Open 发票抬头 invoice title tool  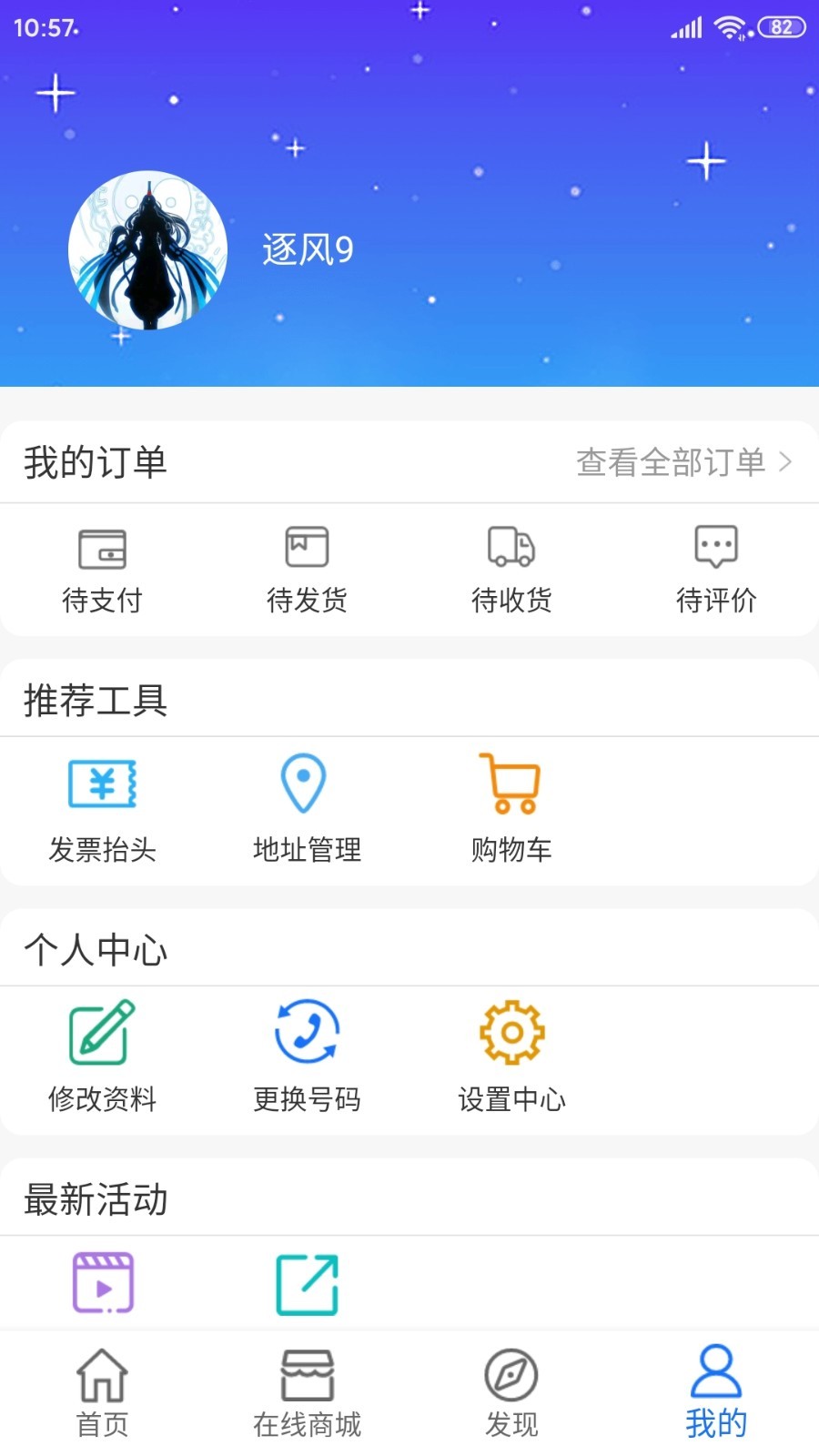102,808
